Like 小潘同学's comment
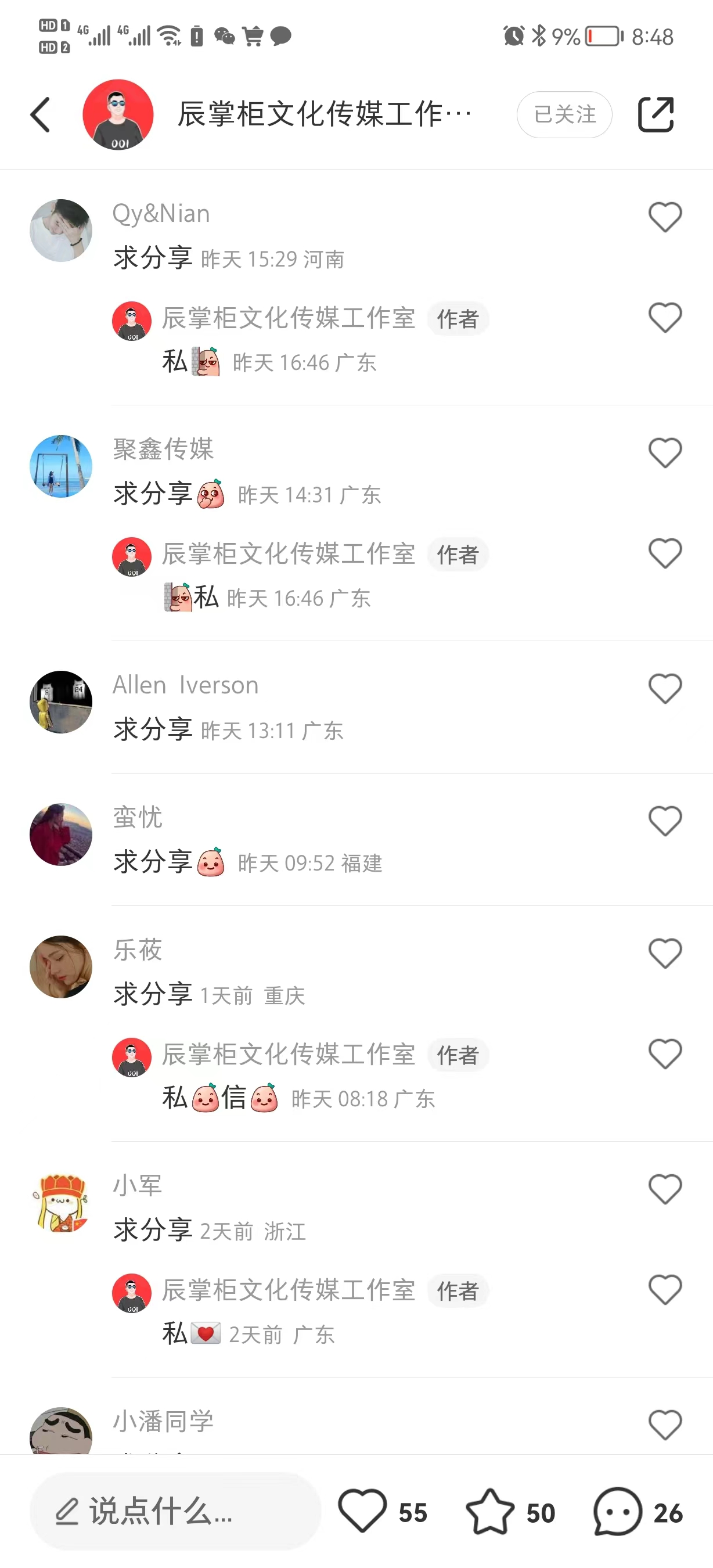Image resolution: width=713 pixels, height=1568 pixels. pos(665,1425)
